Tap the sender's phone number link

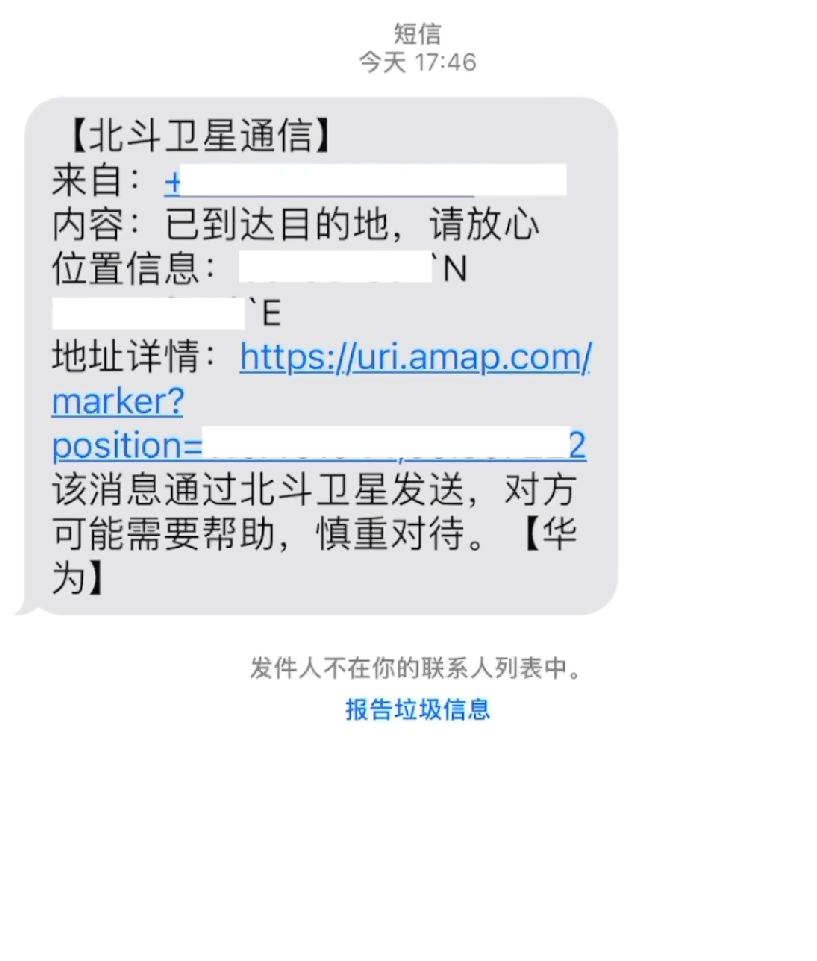click(318, 183)
